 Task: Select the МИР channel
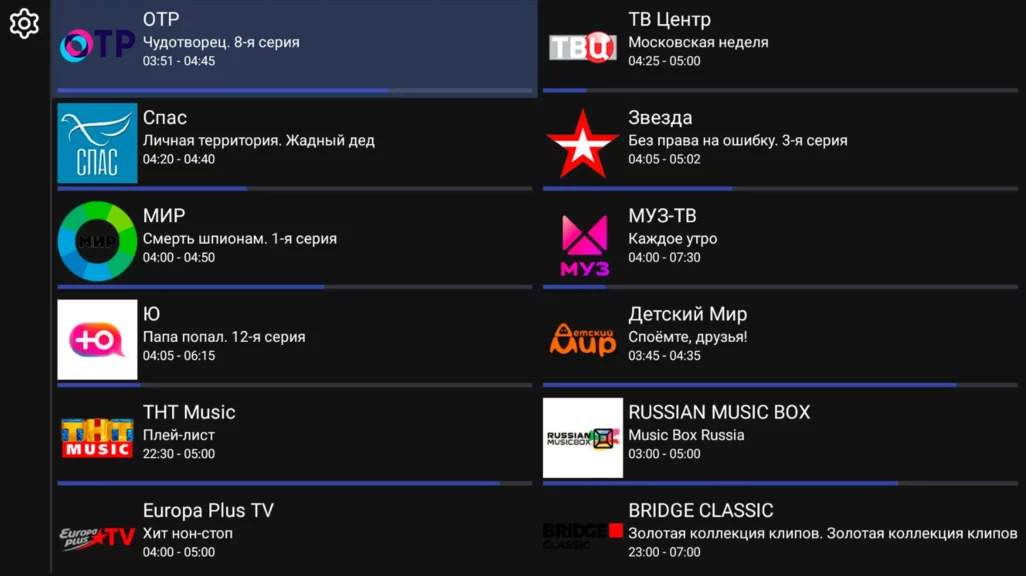[x=294, y=240]
